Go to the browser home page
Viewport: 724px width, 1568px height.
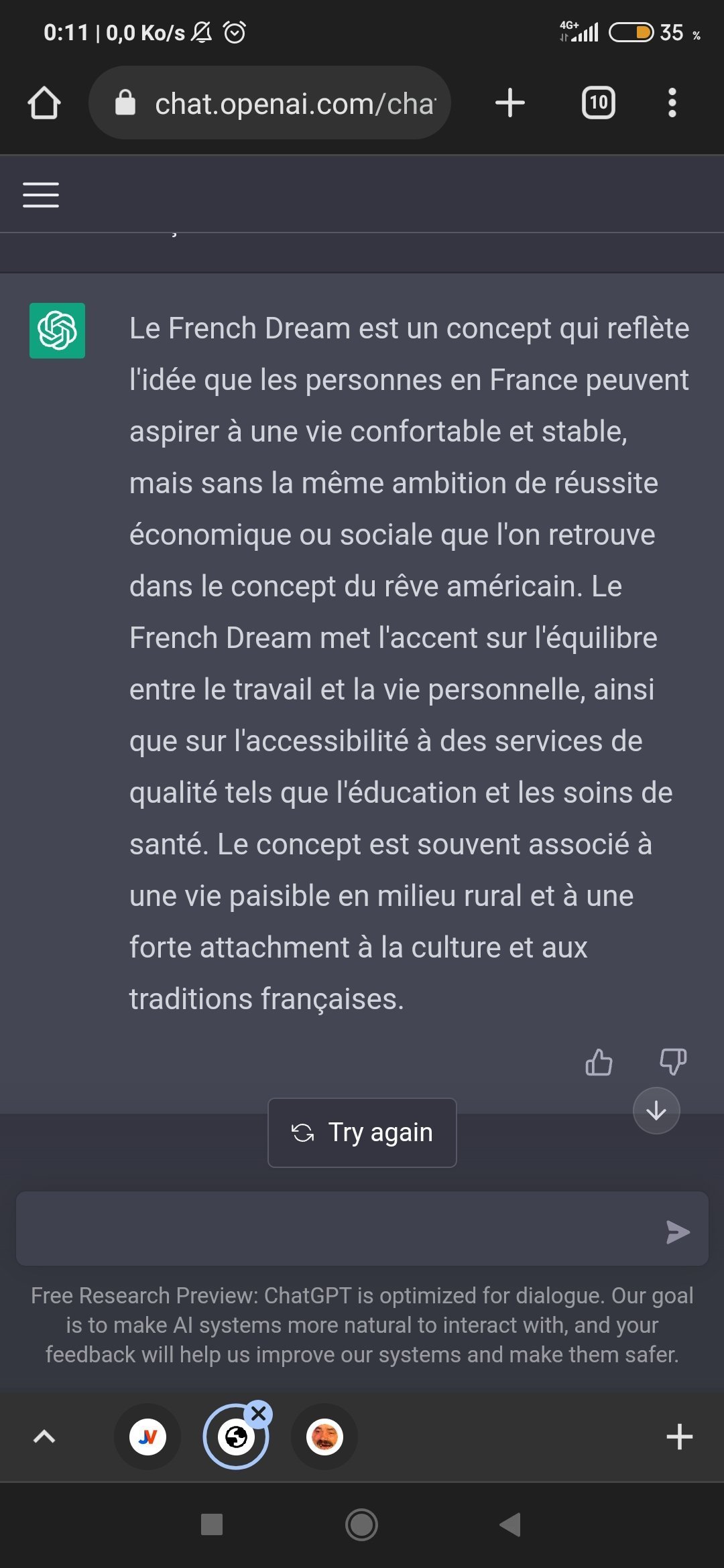coord(44,103)
